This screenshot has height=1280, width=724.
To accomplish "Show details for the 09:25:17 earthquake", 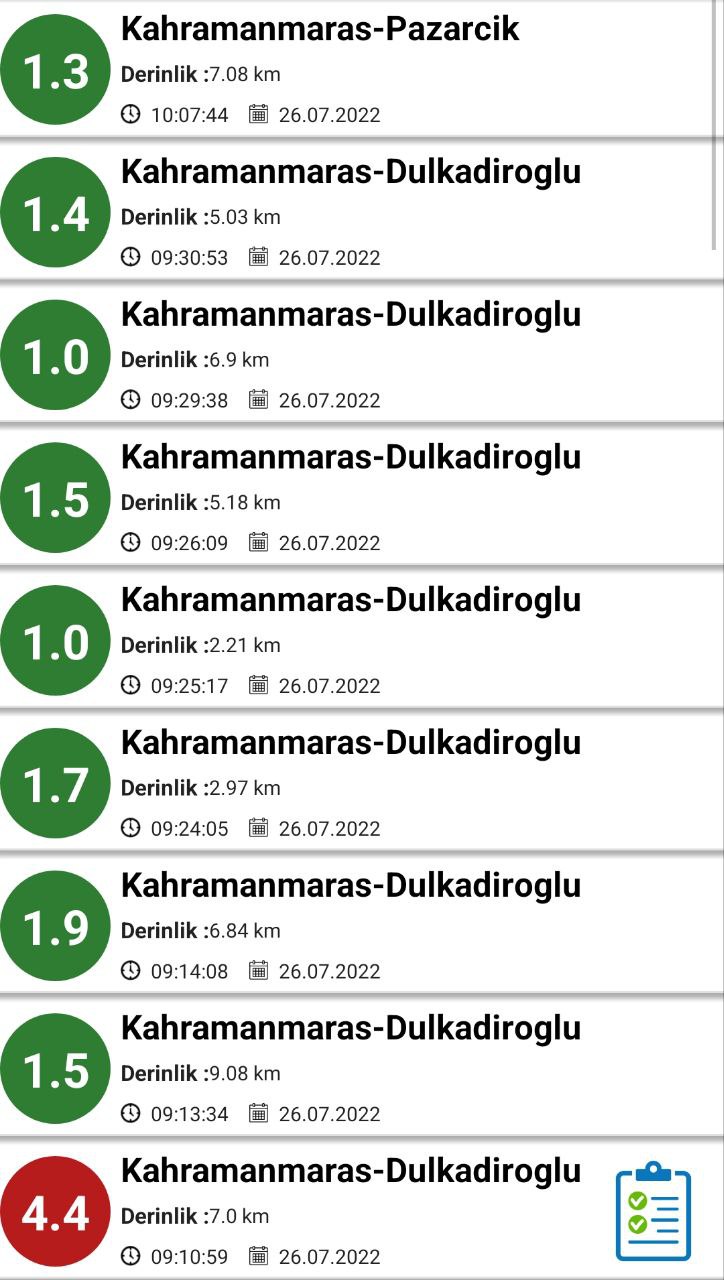I will 350,643.
